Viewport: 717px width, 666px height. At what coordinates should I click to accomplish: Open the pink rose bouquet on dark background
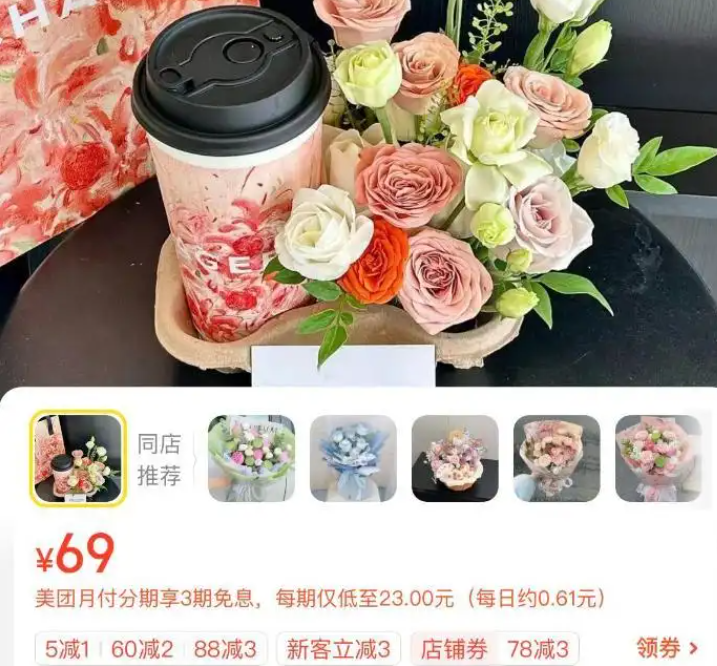point(556,459)
